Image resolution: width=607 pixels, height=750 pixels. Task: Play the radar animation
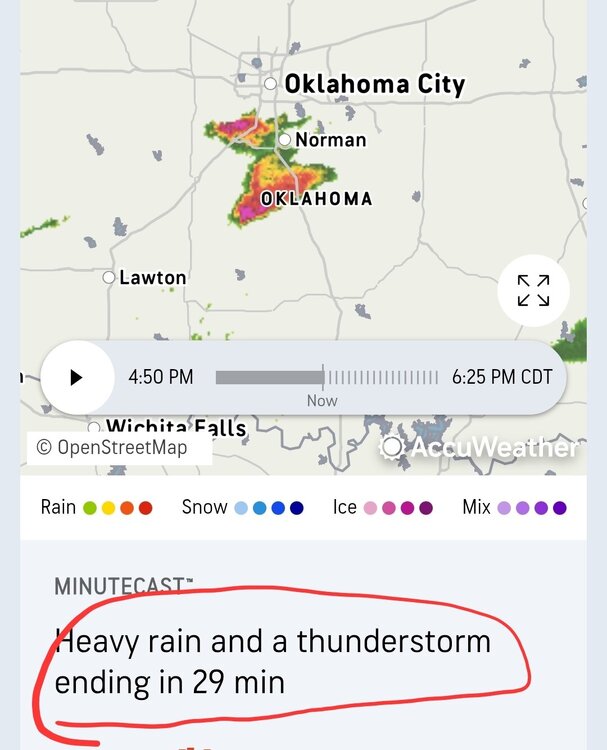76,377
